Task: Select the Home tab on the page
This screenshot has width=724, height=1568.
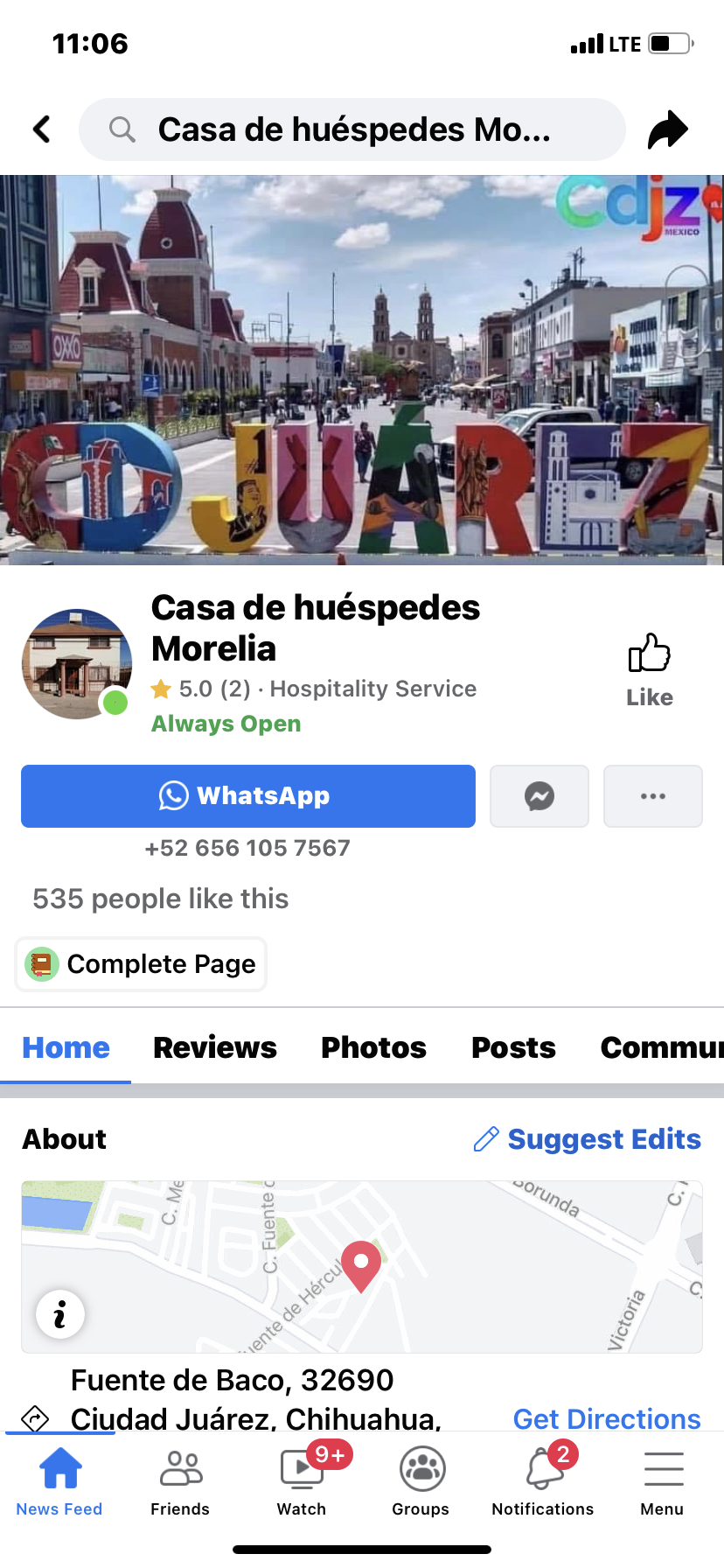Action: [66, 1047]
